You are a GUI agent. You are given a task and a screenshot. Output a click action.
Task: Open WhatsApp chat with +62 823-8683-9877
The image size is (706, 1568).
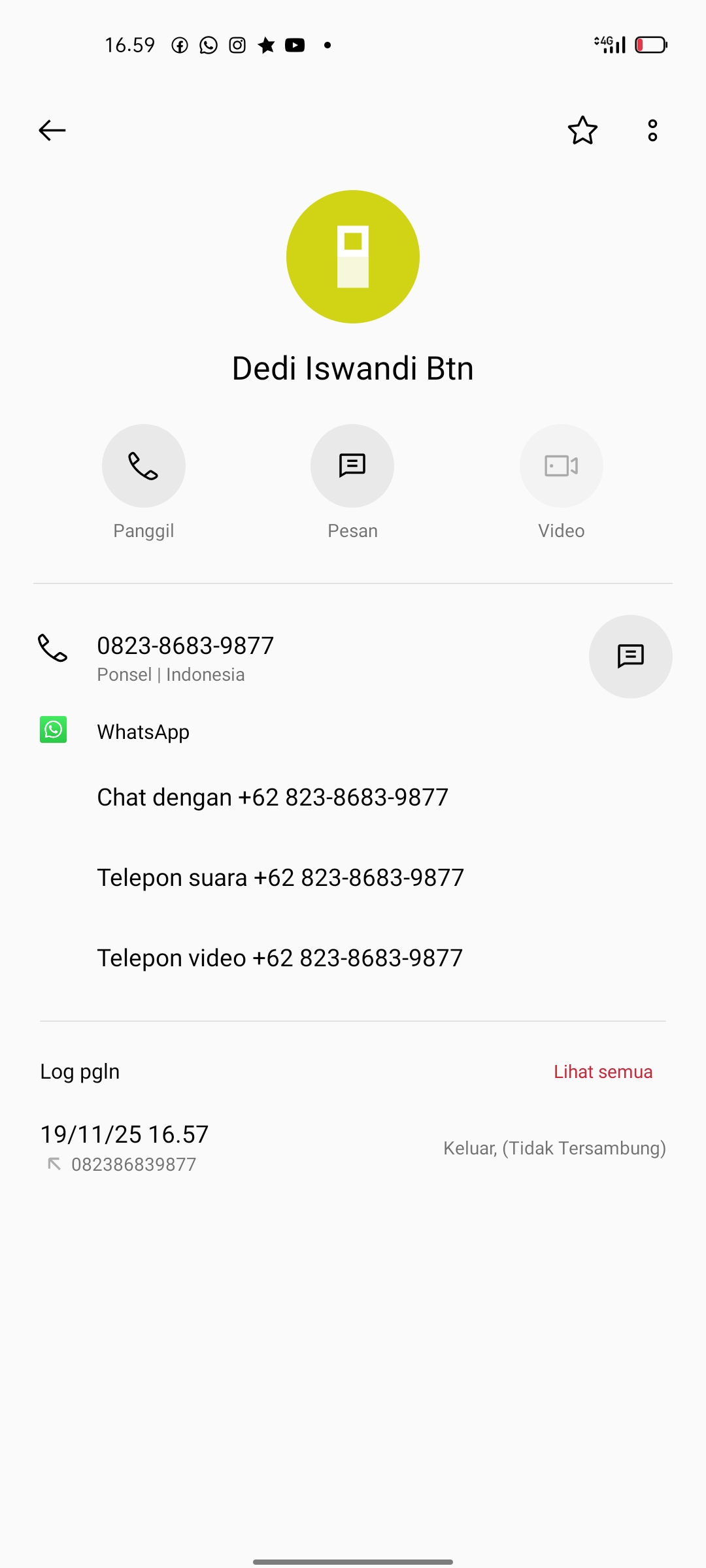(x=273, y=798)
